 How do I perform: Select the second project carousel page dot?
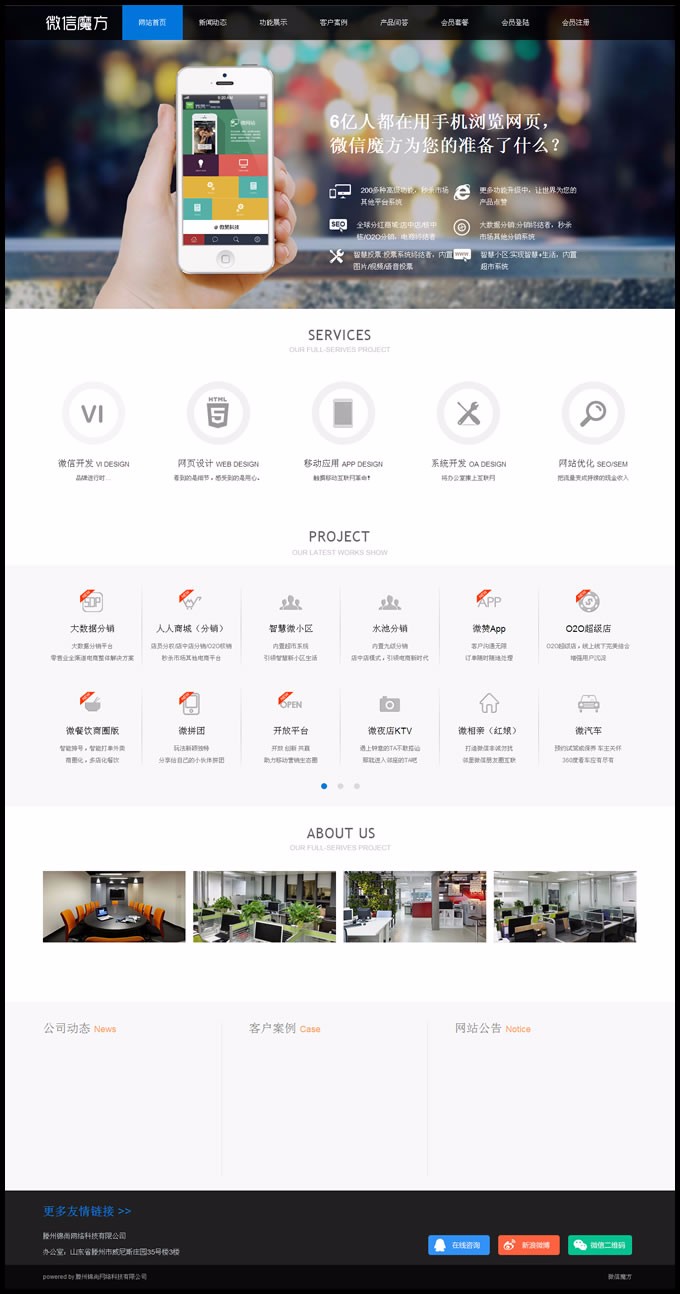(340, 786)
